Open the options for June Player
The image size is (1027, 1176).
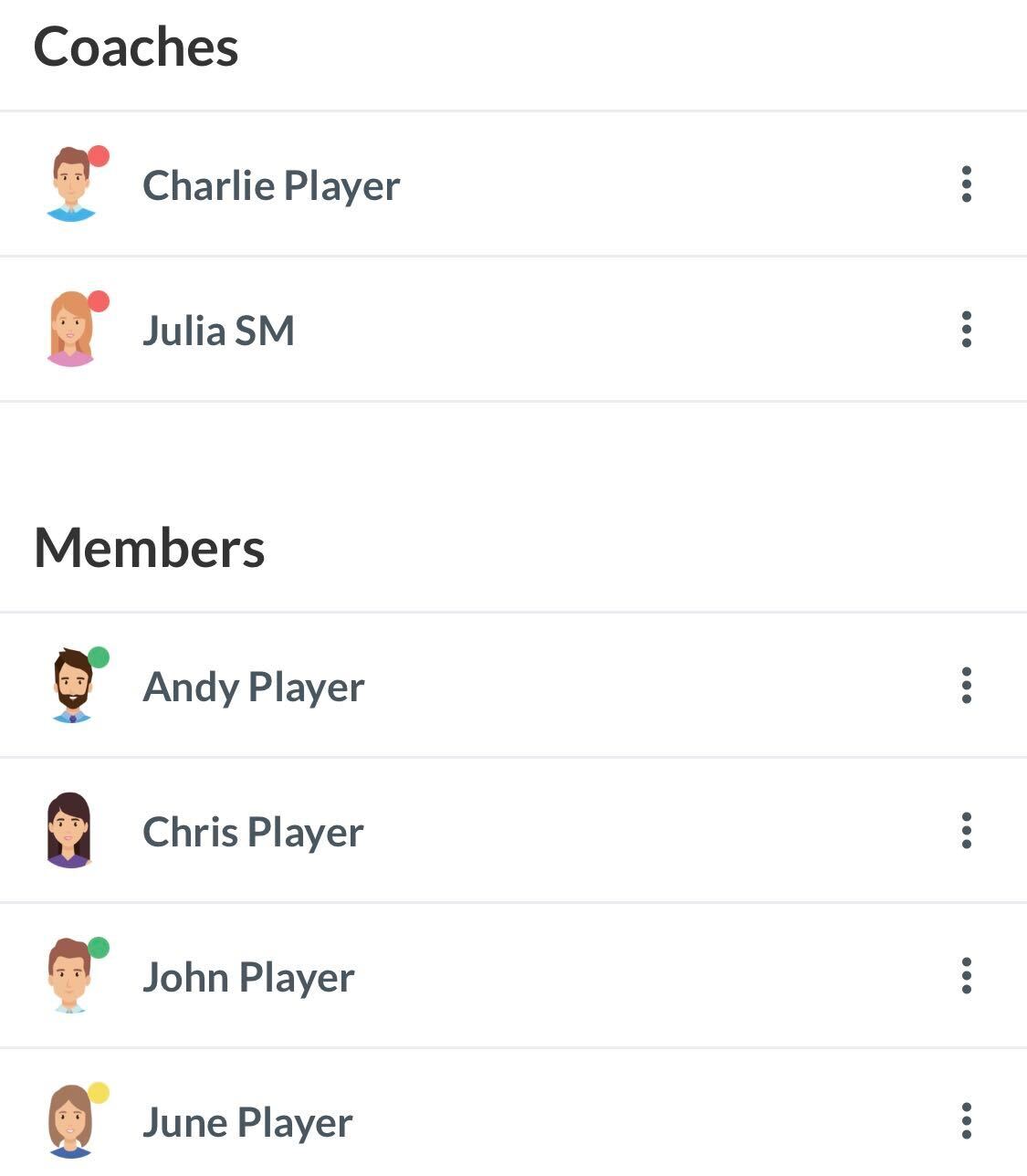tap(966, 1121)
